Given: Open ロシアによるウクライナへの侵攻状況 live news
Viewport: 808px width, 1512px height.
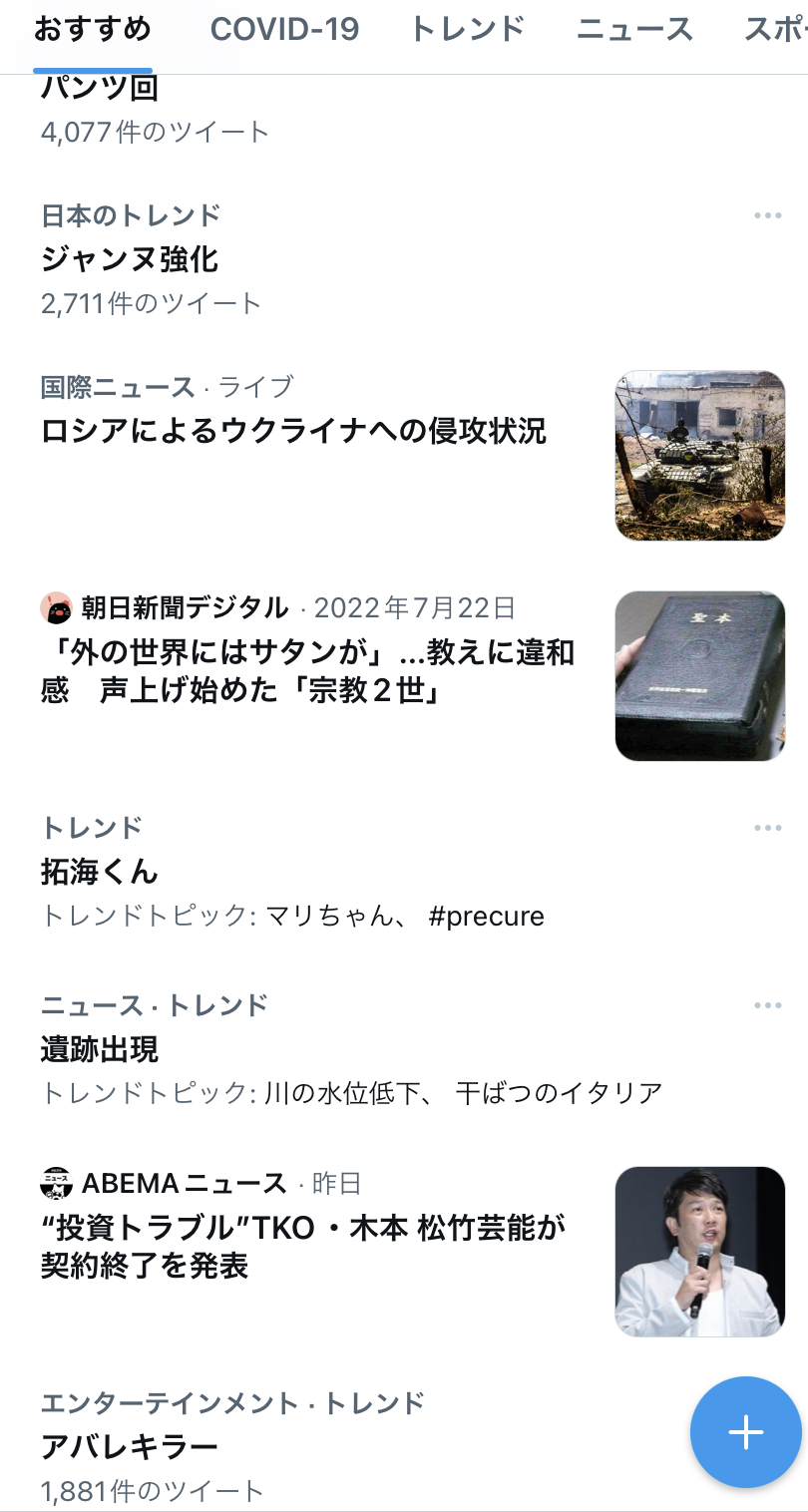Looking at the screenshot, I should (293, 432).
